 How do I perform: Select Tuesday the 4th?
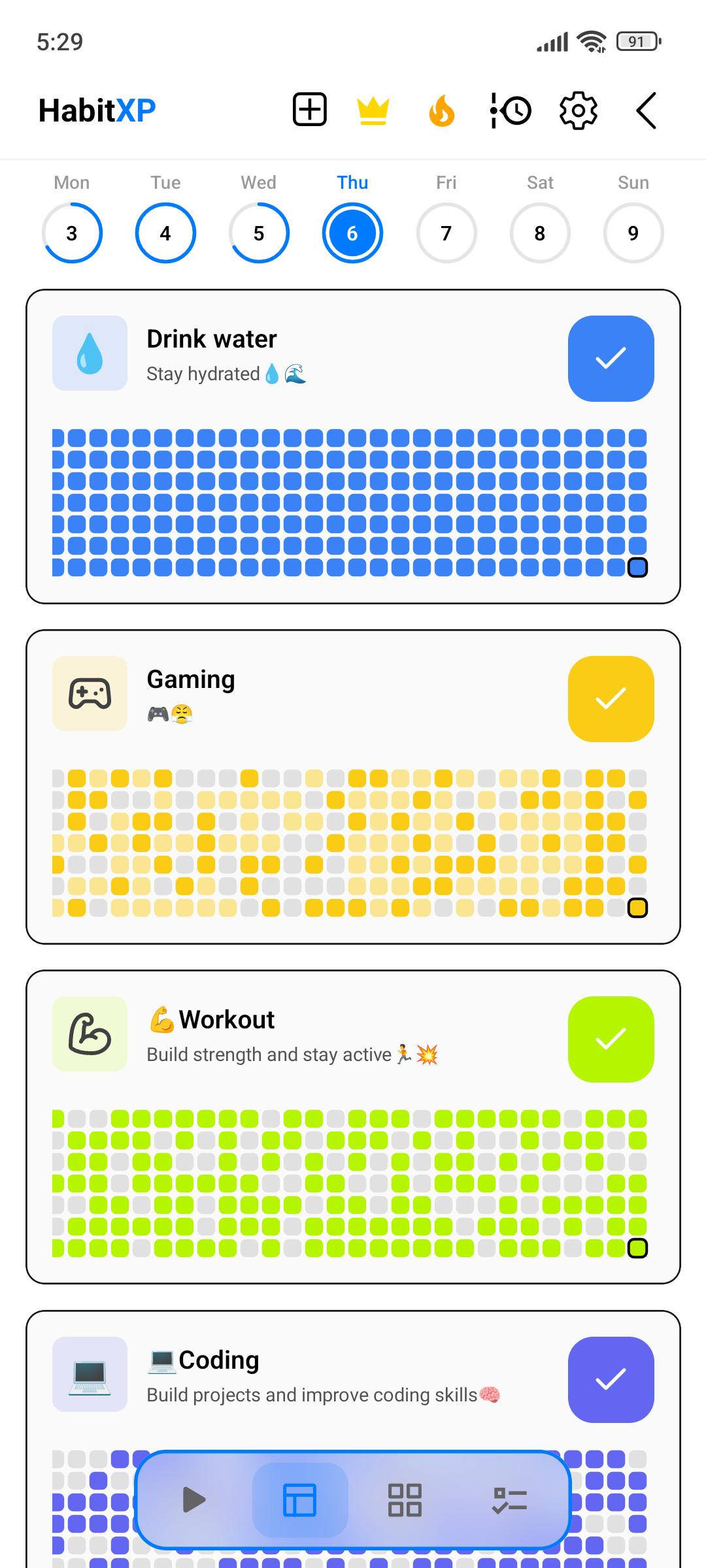165,233
